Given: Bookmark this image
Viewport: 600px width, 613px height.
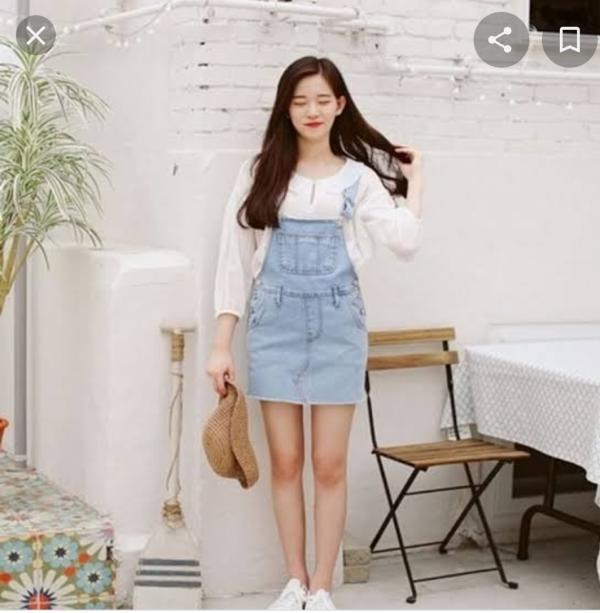Looking at the screenshot, I should coord(569,40).
